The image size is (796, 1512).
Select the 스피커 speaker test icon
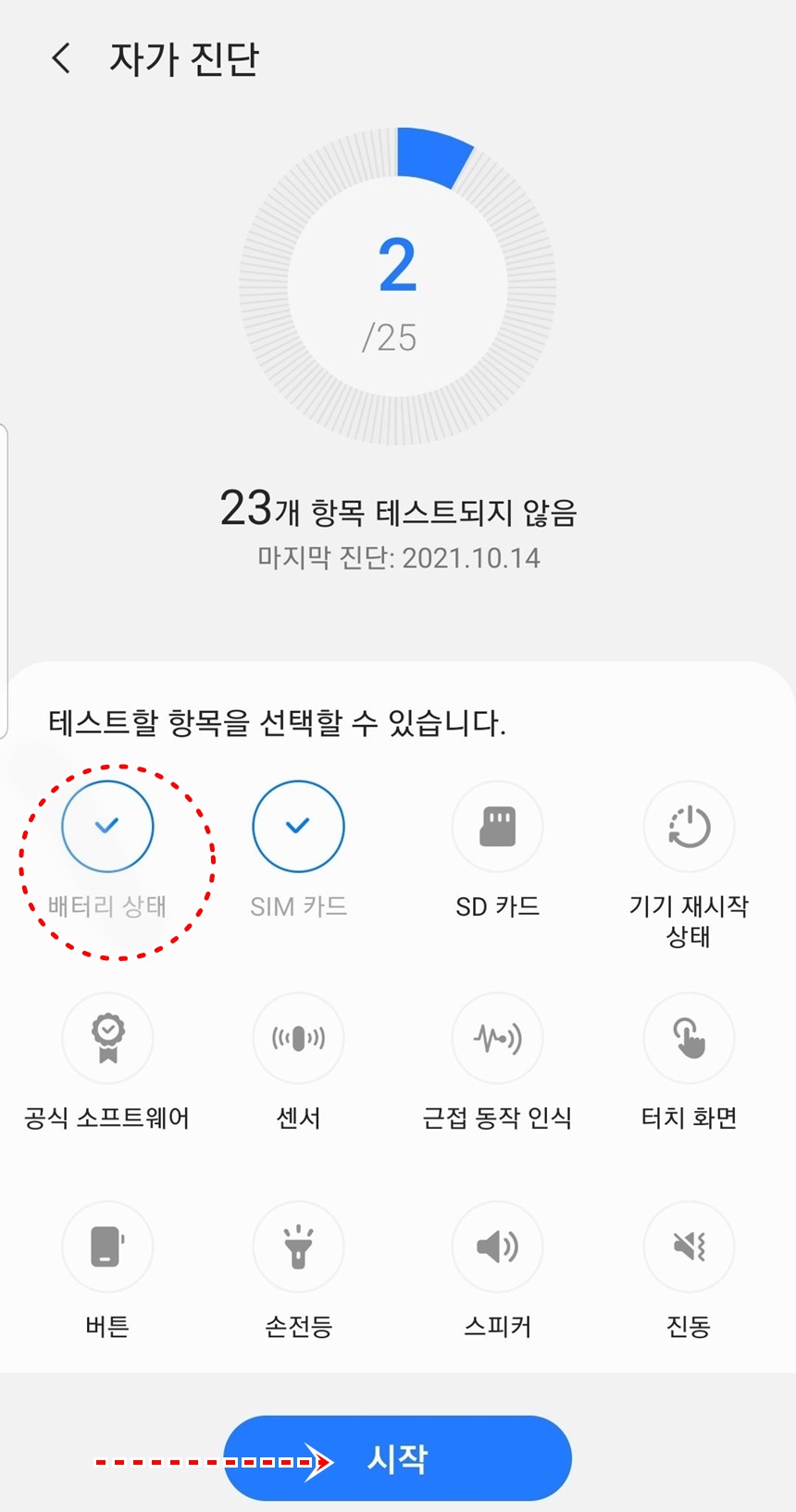tap(497, 1247)
